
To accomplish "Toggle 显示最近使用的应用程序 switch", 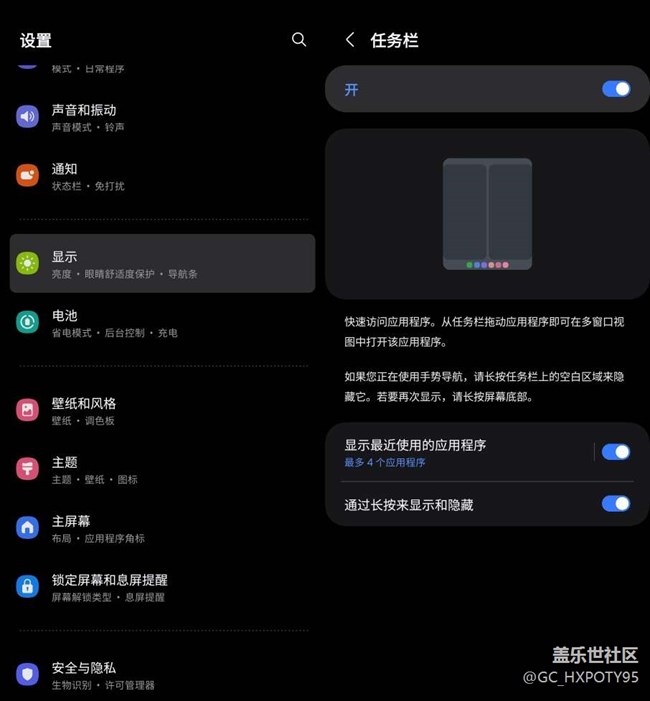I will (x=616, y=452).
